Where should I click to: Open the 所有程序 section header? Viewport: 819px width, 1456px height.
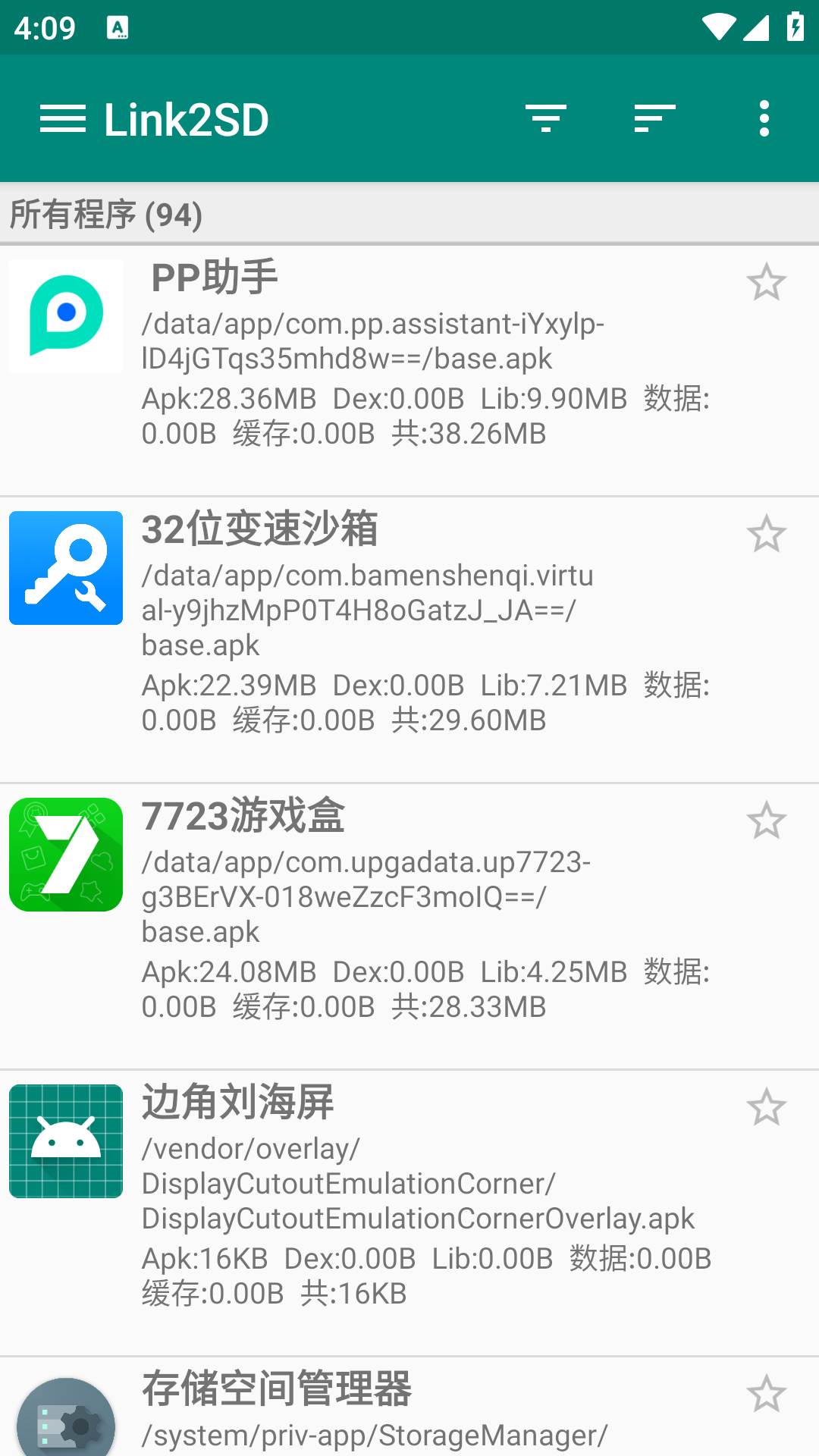tap(105, 215)
